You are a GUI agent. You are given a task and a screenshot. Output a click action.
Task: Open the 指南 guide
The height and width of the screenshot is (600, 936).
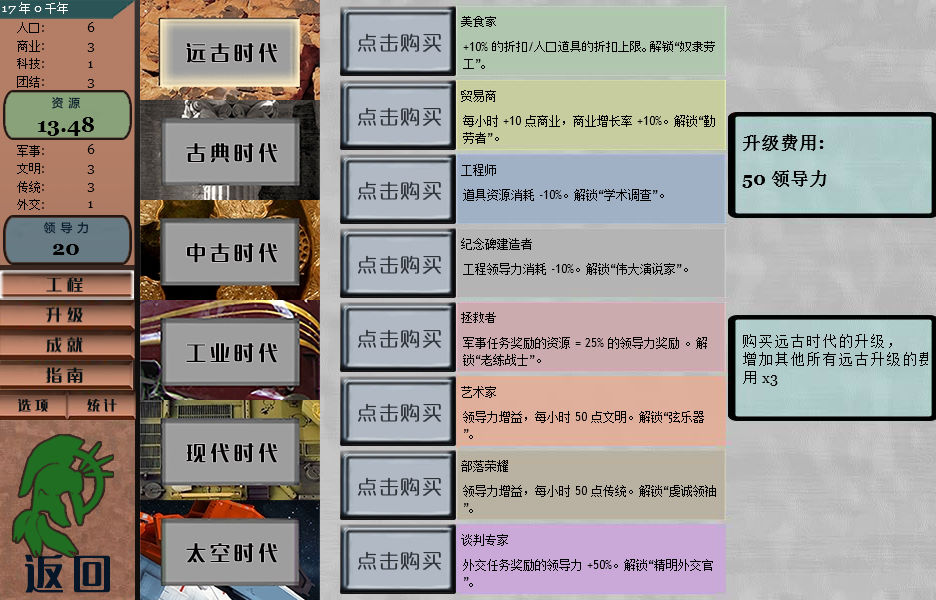coord(66,375)
